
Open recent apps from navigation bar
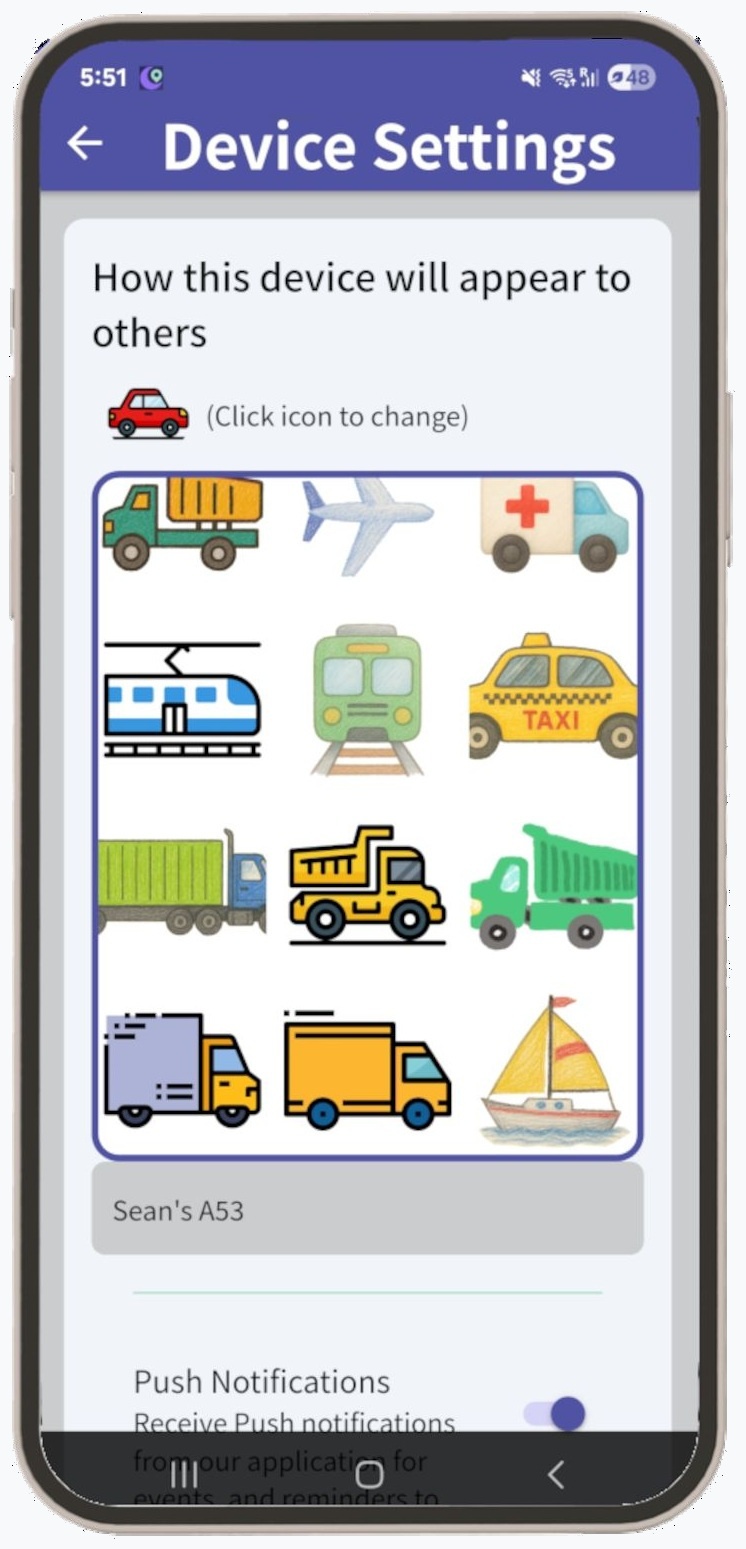(x=184, y=1474)
